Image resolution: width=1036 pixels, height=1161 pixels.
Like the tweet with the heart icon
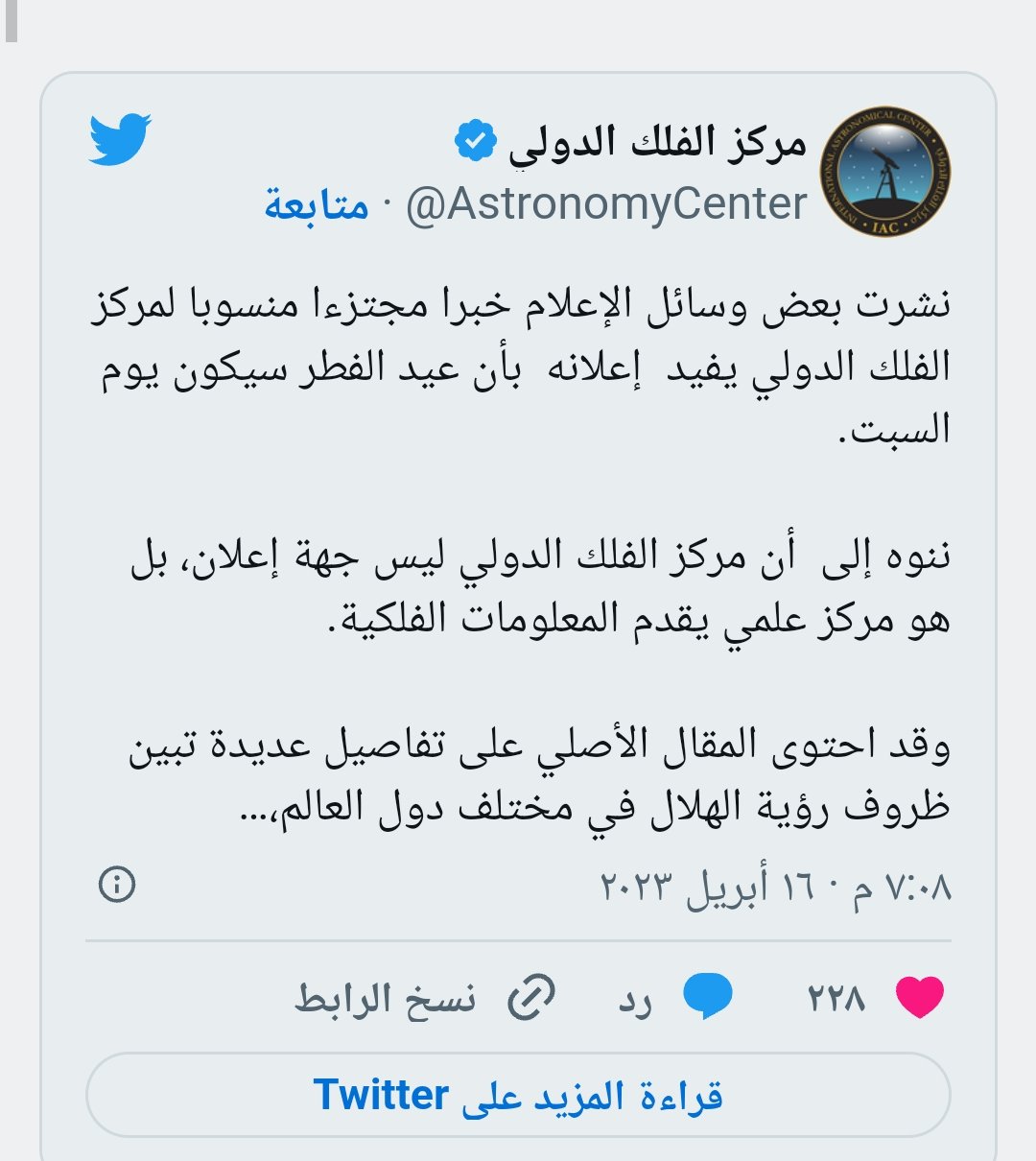919,998
